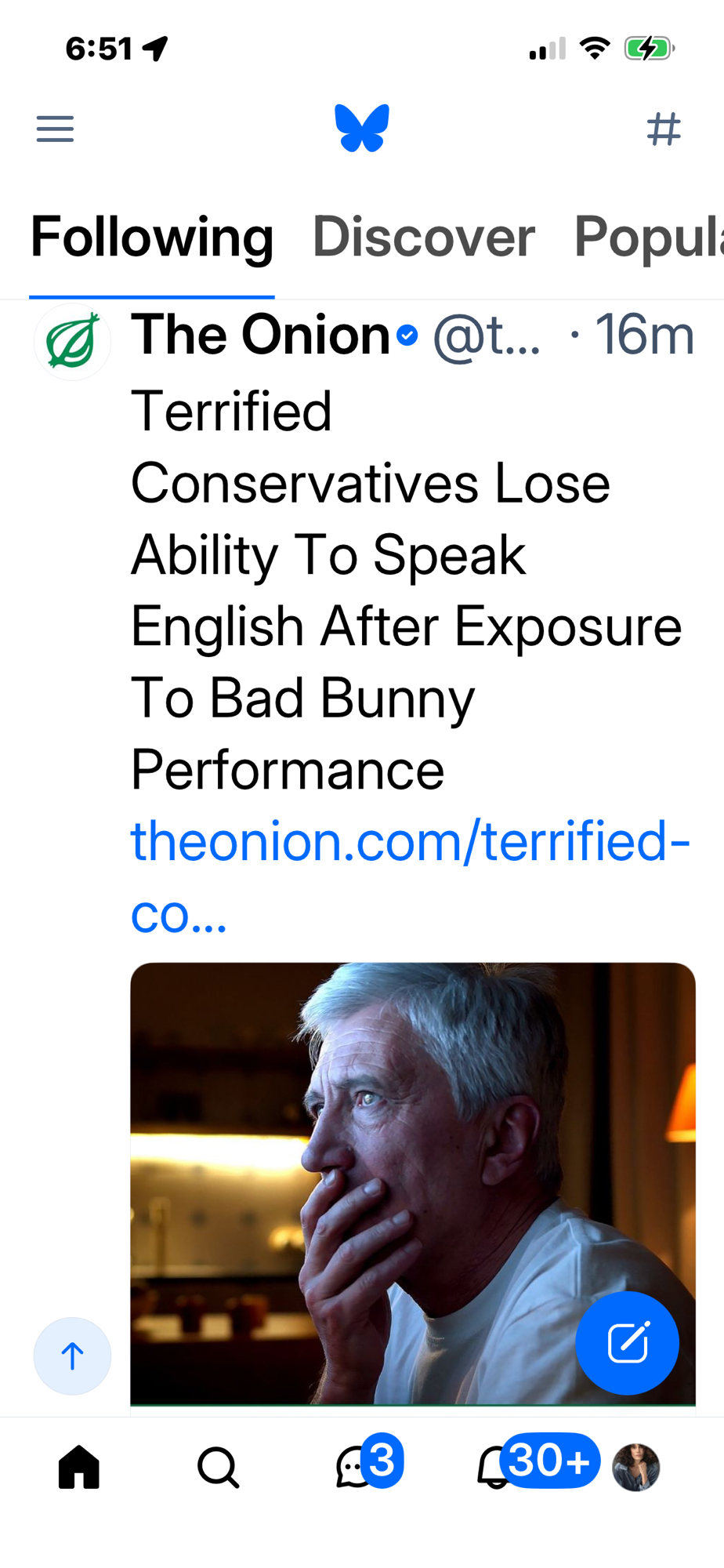
Task: Compose a new post
Action: [x=627, y=1343]
